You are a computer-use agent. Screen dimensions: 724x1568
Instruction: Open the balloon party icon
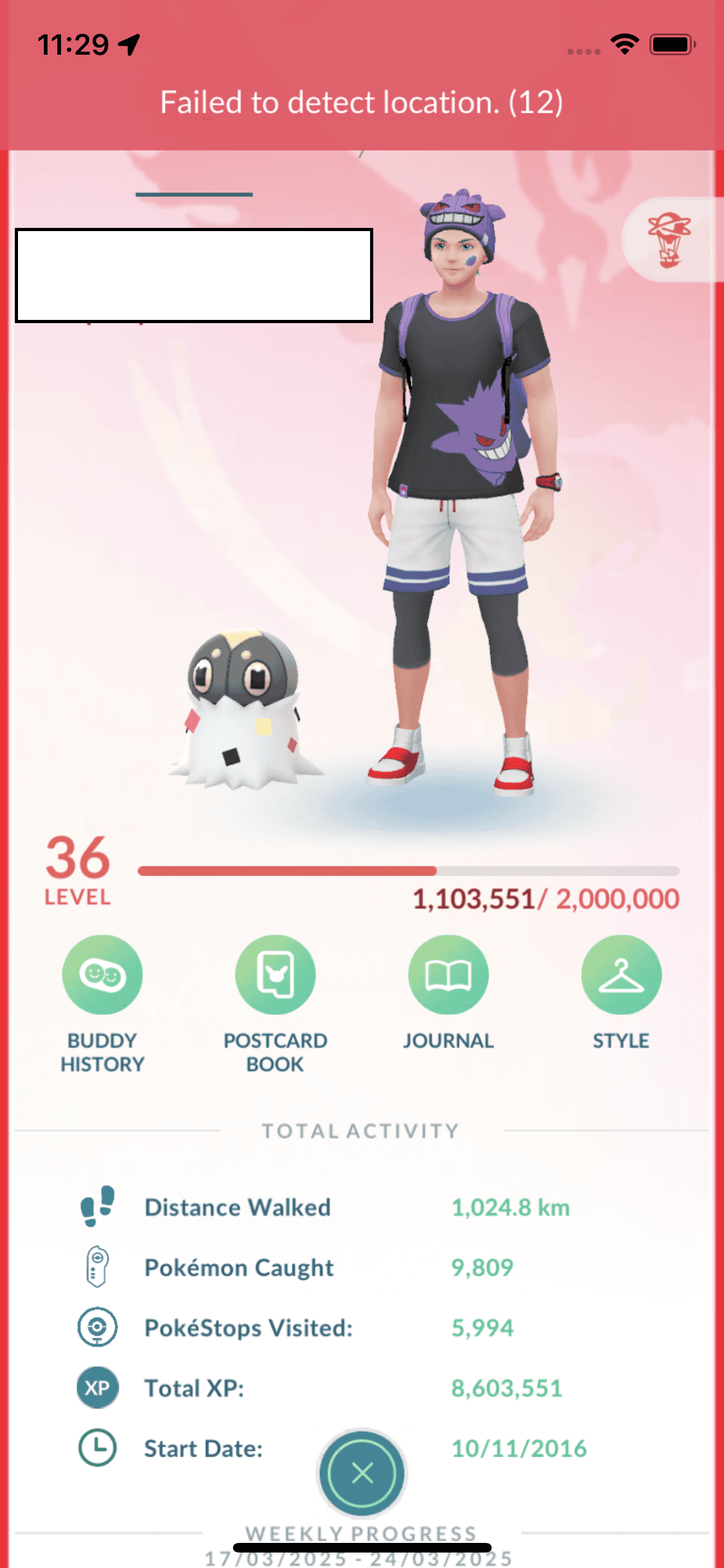tap(669, 240)
